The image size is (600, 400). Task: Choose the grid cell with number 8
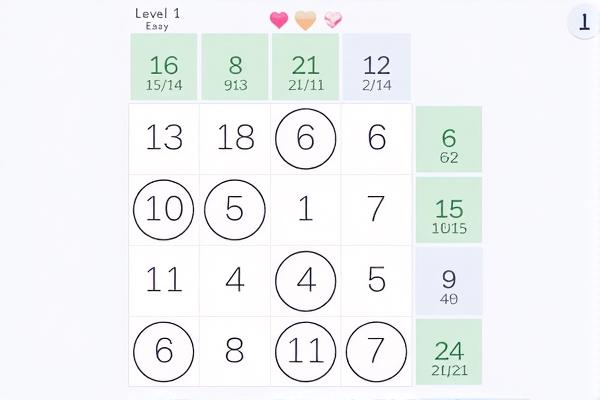[x=235, y=351]
